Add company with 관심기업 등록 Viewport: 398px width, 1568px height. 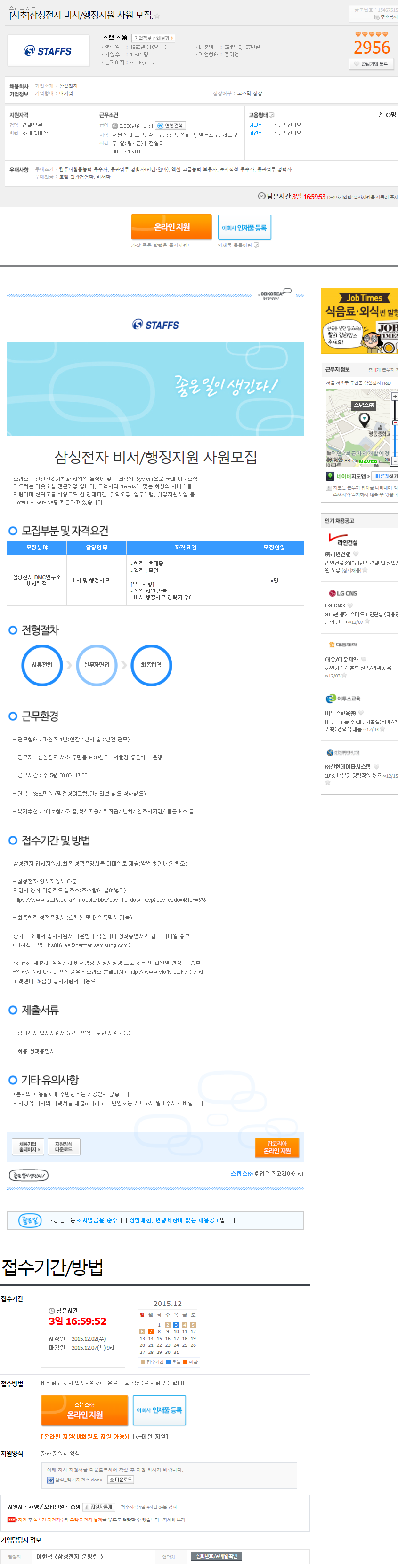[x=373, y=64]
